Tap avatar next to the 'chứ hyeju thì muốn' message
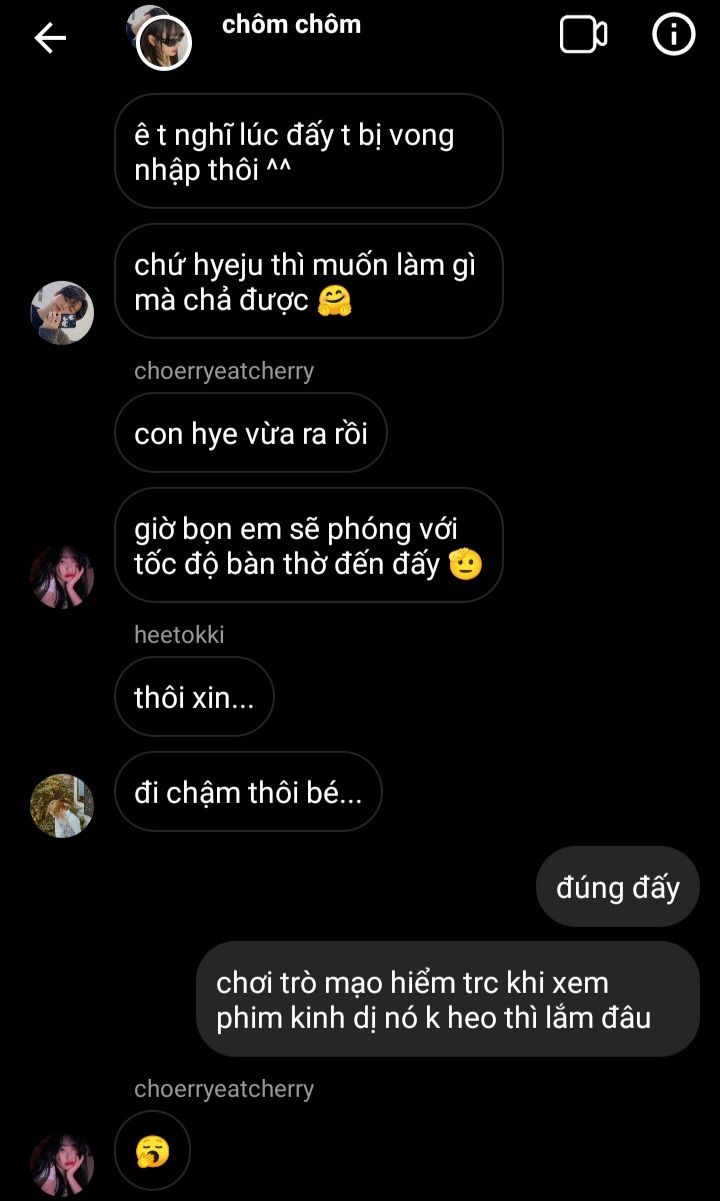This screenshot has width=720, height=1201. pyautogui.click(x=62, y=313)
